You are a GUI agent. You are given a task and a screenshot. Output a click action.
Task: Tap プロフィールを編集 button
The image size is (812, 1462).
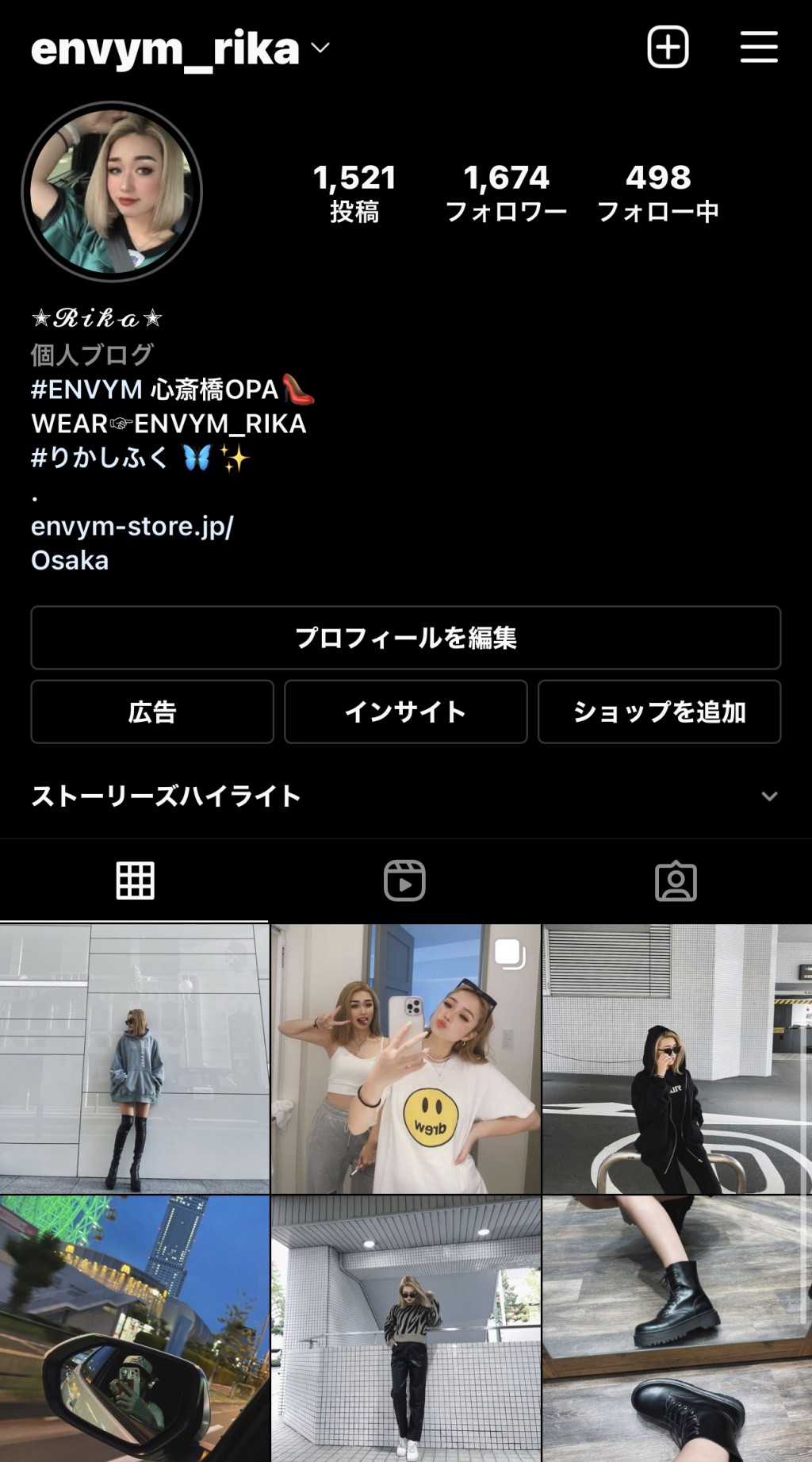pos(405,638)
